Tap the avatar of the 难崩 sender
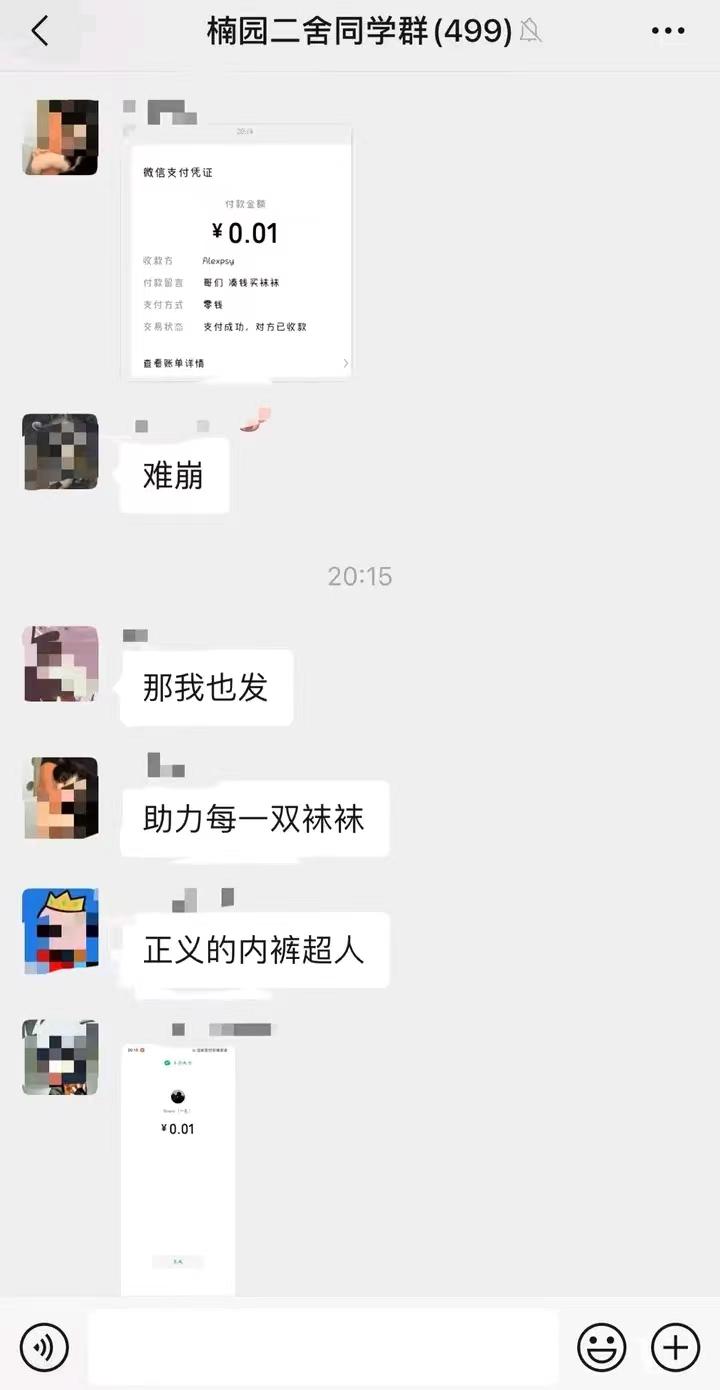Image resolution: width=720 pixels, height=1390 pixels. [x=60, y=452]
